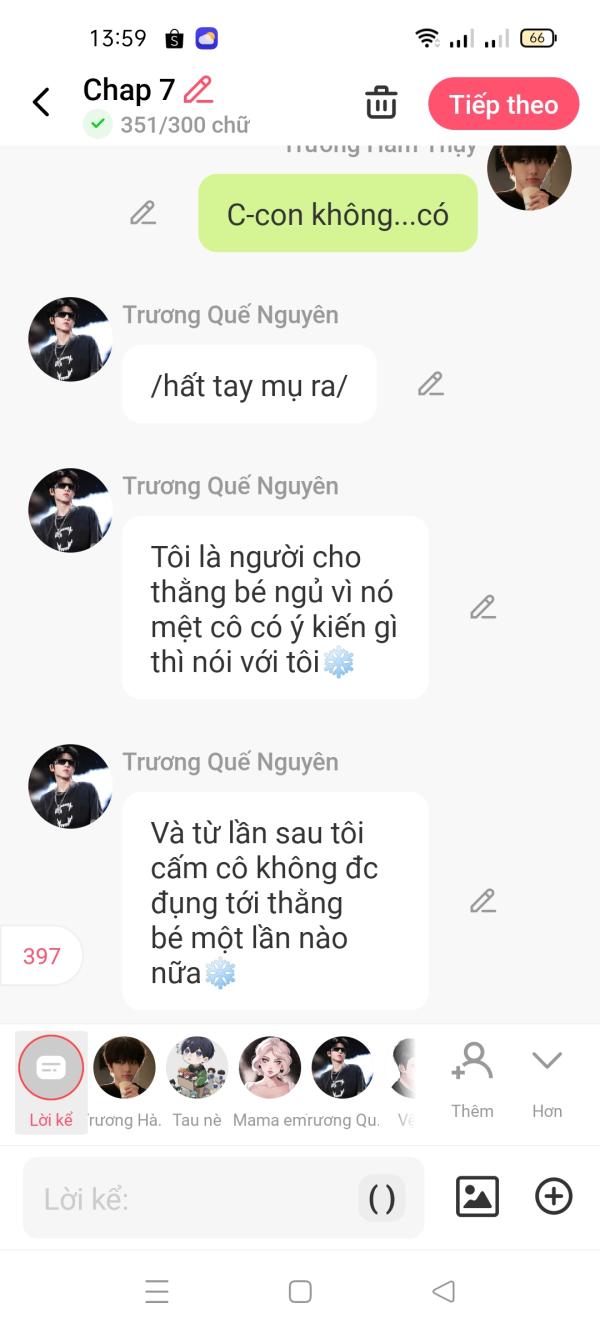Screen dimensions: 600x1333
Task: Focus the Lời kể text input field
Action: (x=190, y=1198)
